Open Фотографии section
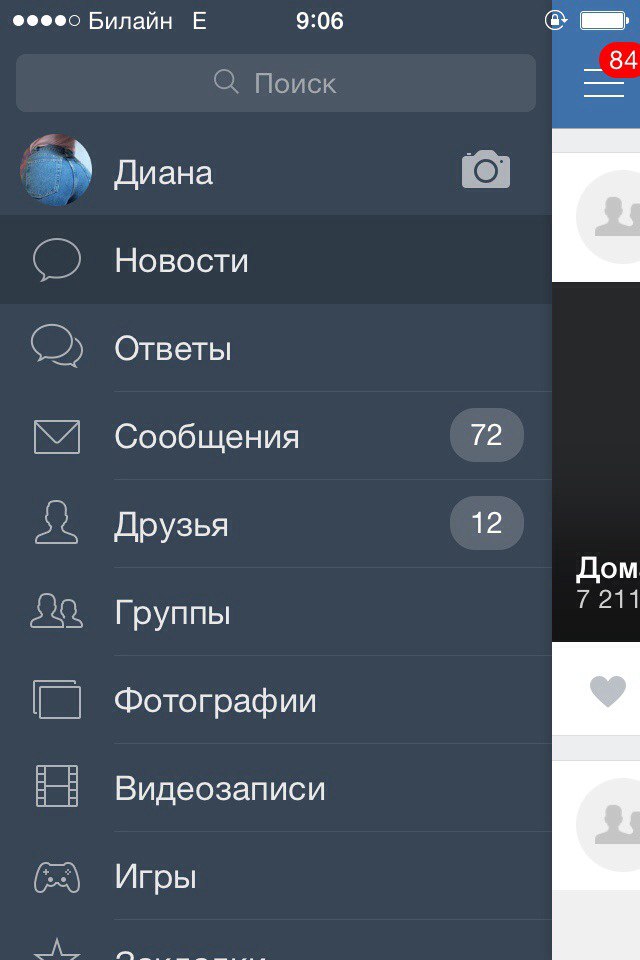 (x=215, y=701)
